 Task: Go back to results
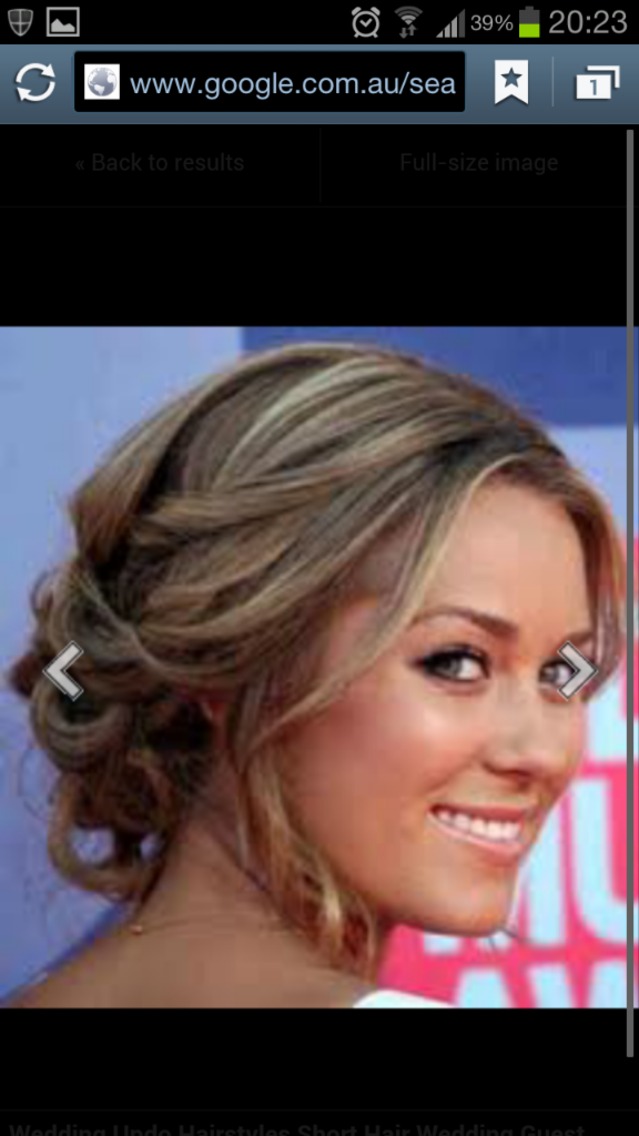tap(160, 163)
